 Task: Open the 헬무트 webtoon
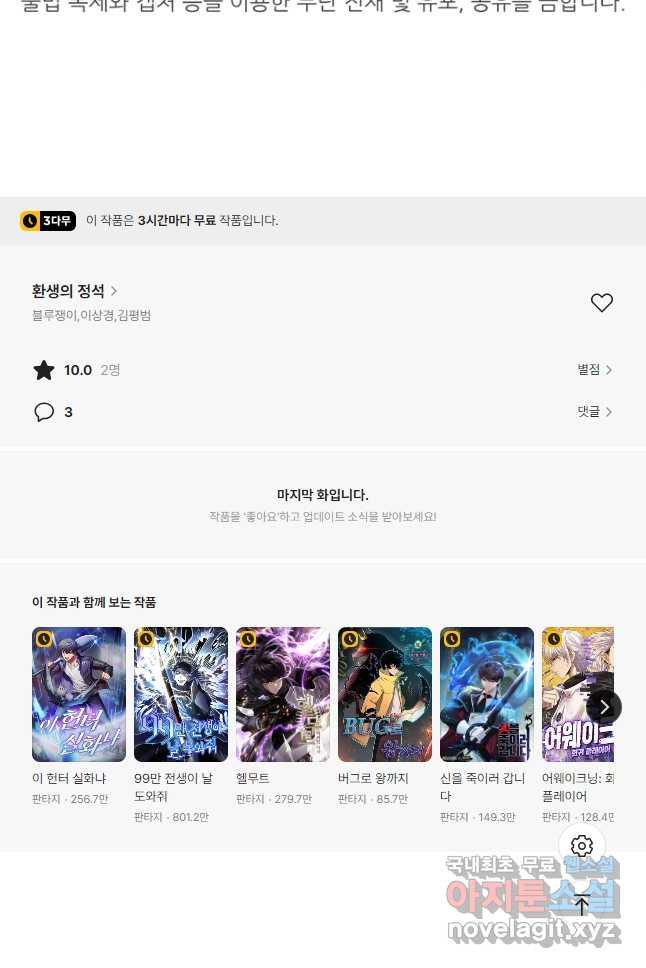[283, 694]
